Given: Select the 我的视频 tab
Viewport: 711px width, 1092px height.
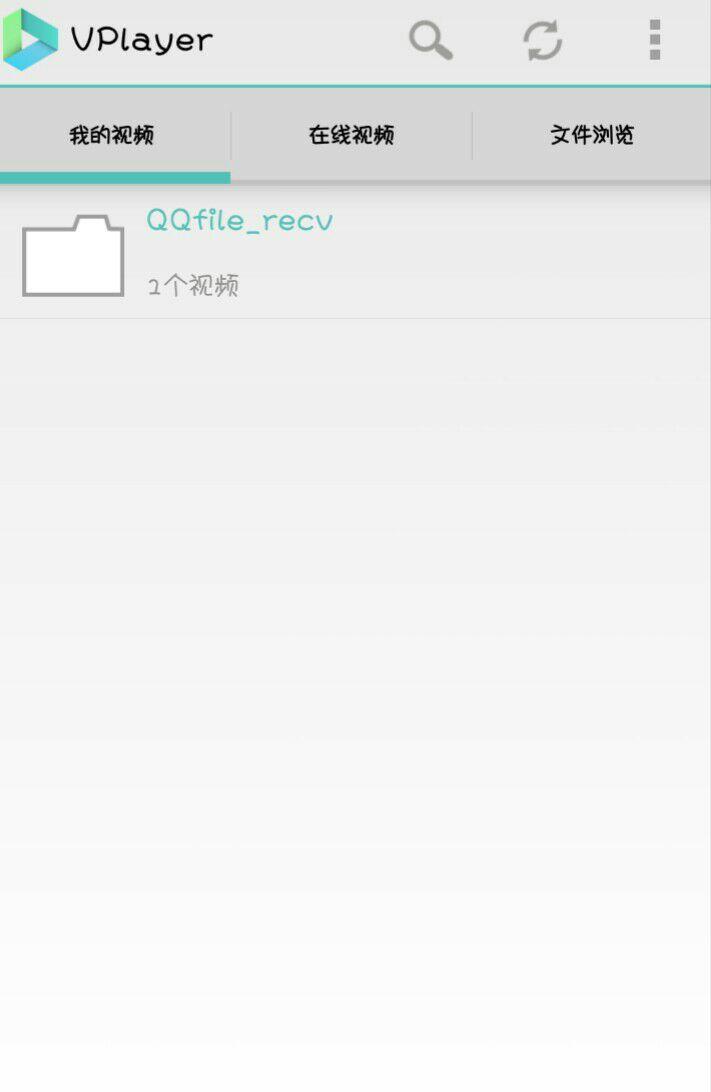Looking at the screenshot, I should point(112,135).
